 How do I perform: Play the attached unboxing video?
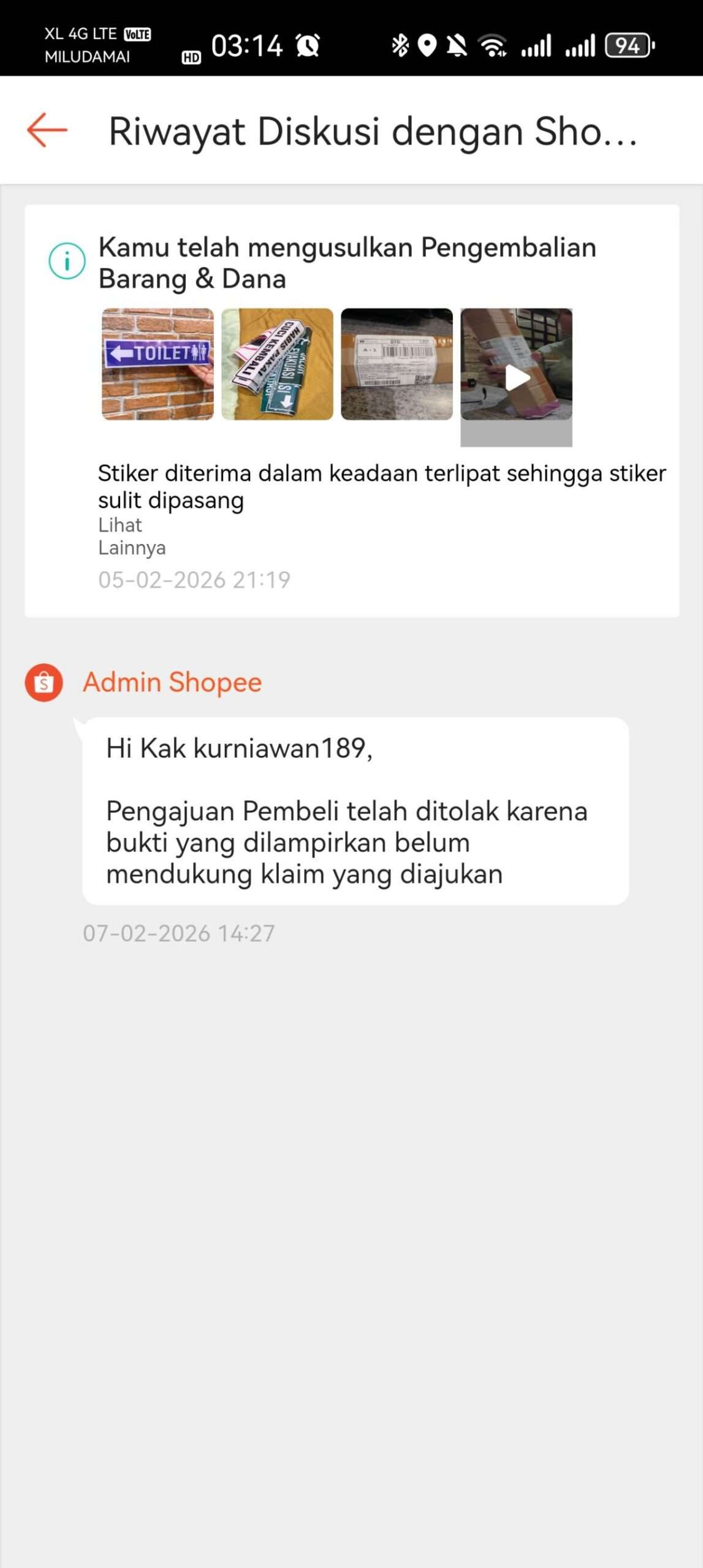(517, 377)
